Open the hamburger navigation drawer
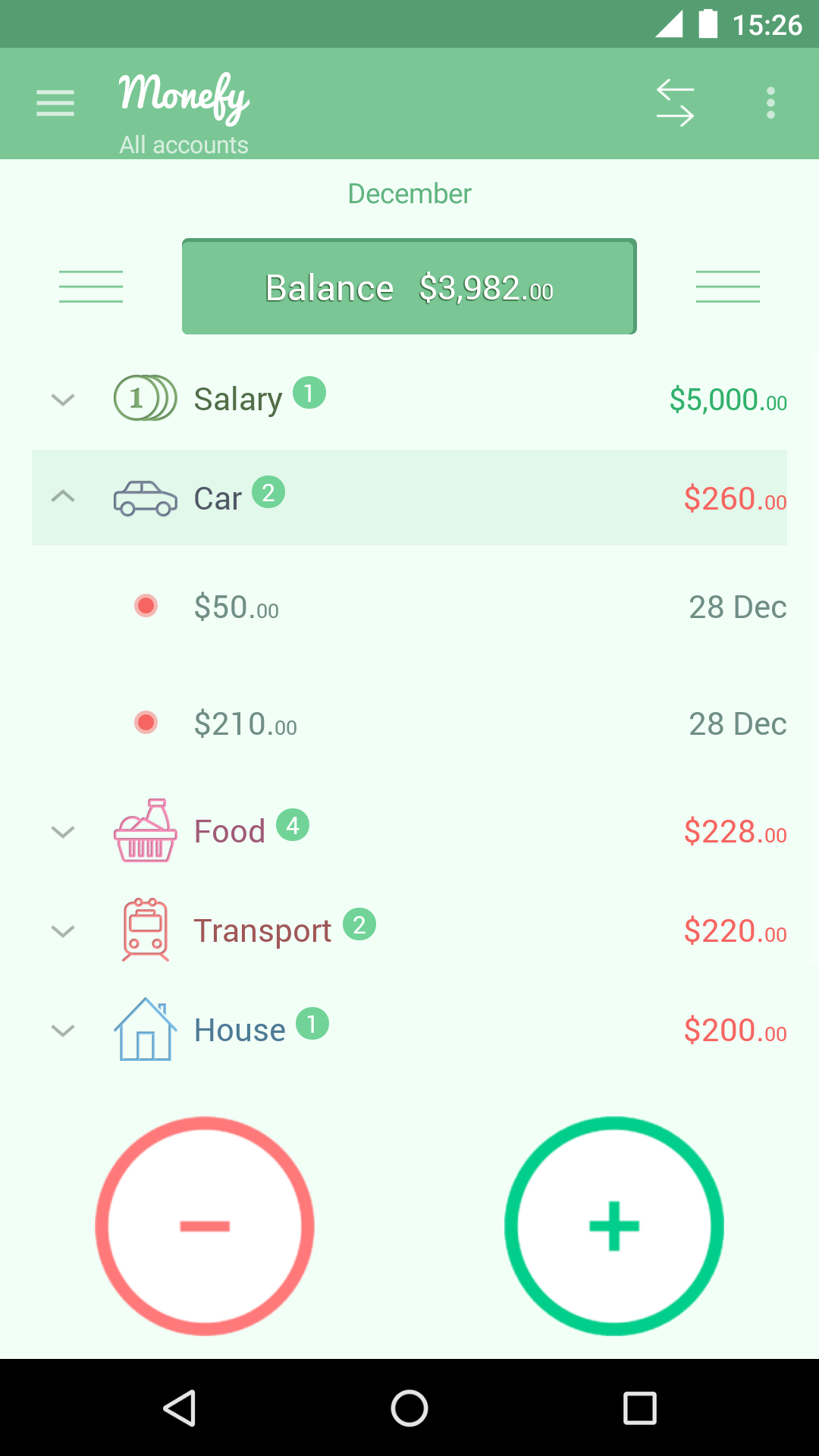The height and width of the screenshot is (1456, 819). (x=55, y=103)
